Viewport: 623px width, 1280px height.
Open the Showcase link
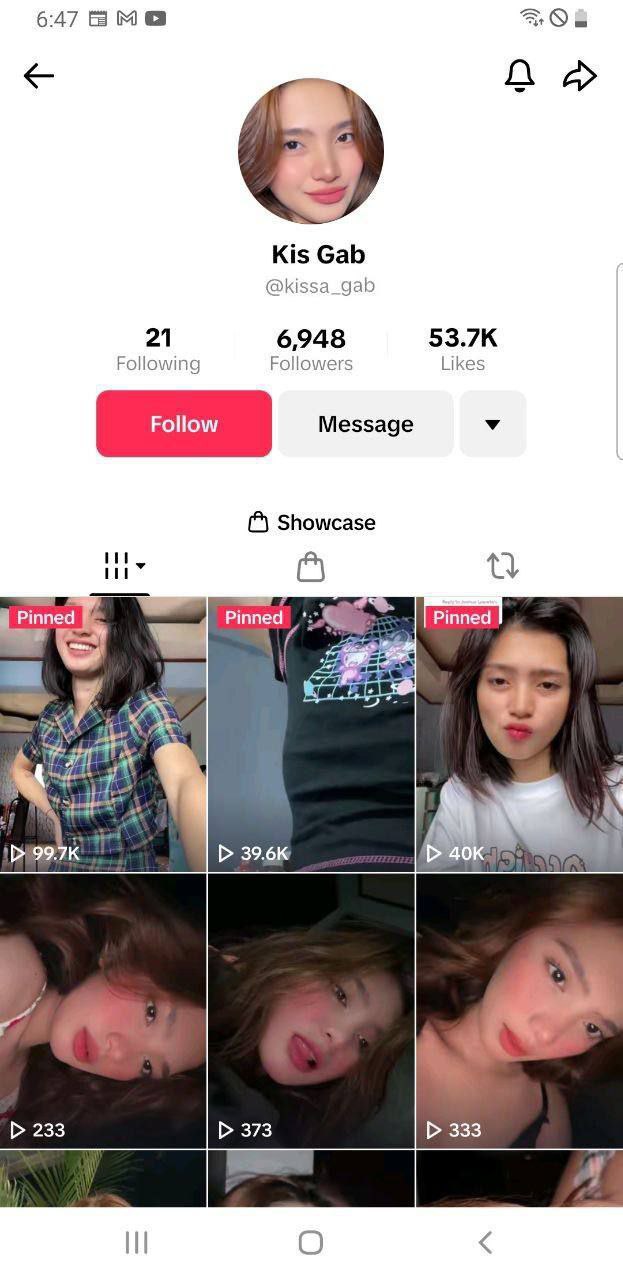pyautogui.click(x=311, y=522)
